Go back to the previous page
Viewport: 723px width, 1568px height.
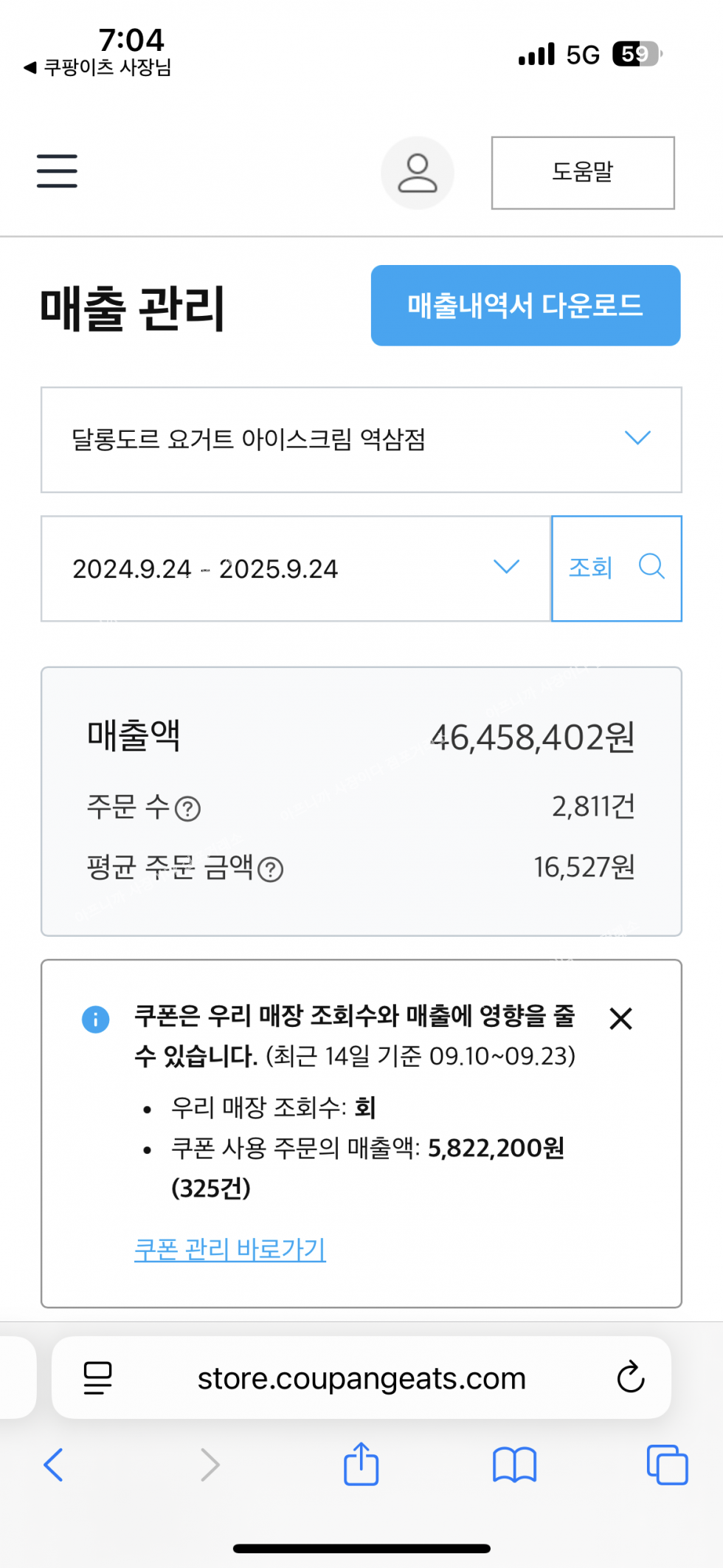pos(54,1465)
